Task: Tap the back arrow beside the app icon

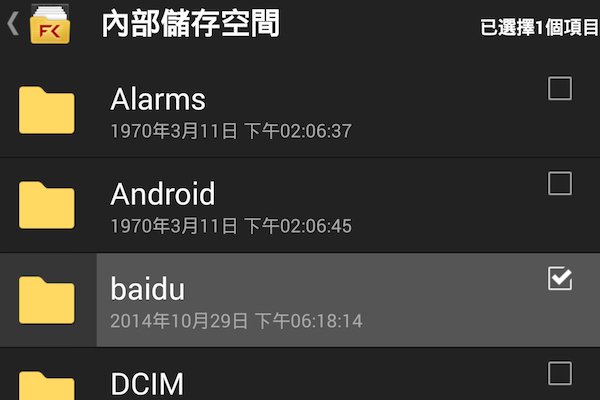Action: click(x=13, y=25)
